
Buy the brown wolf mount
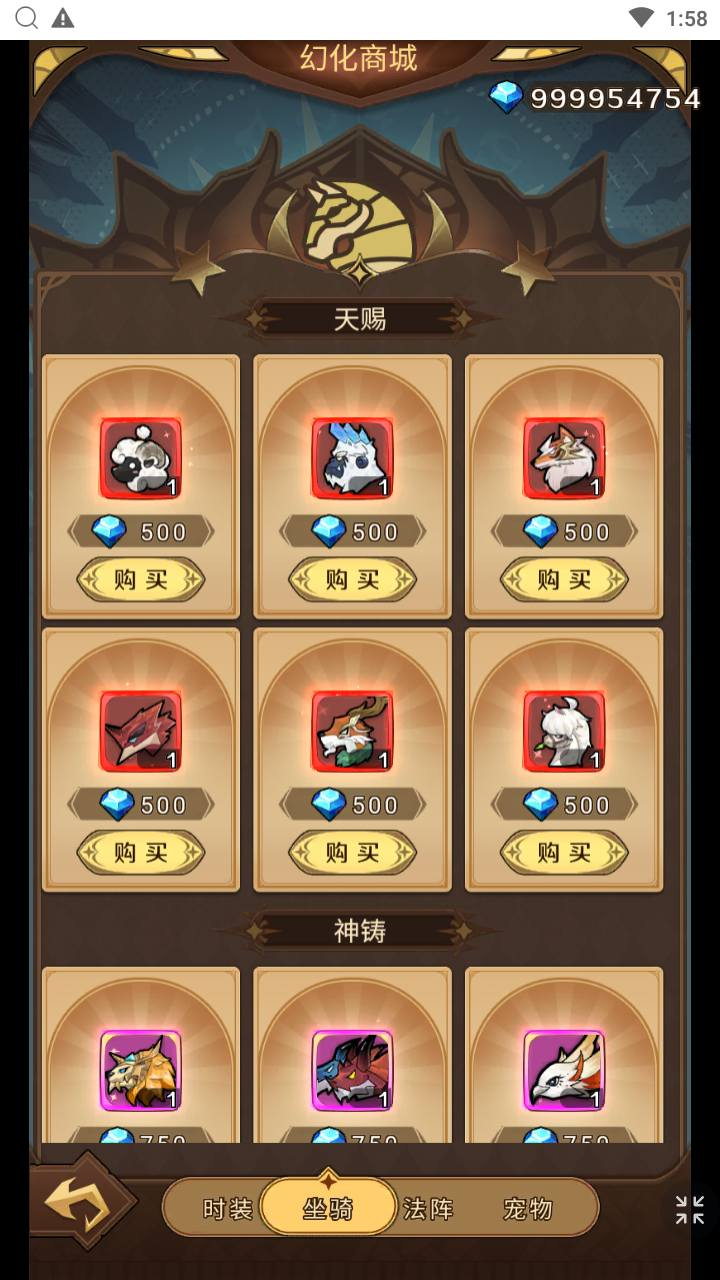pos(564,579)
